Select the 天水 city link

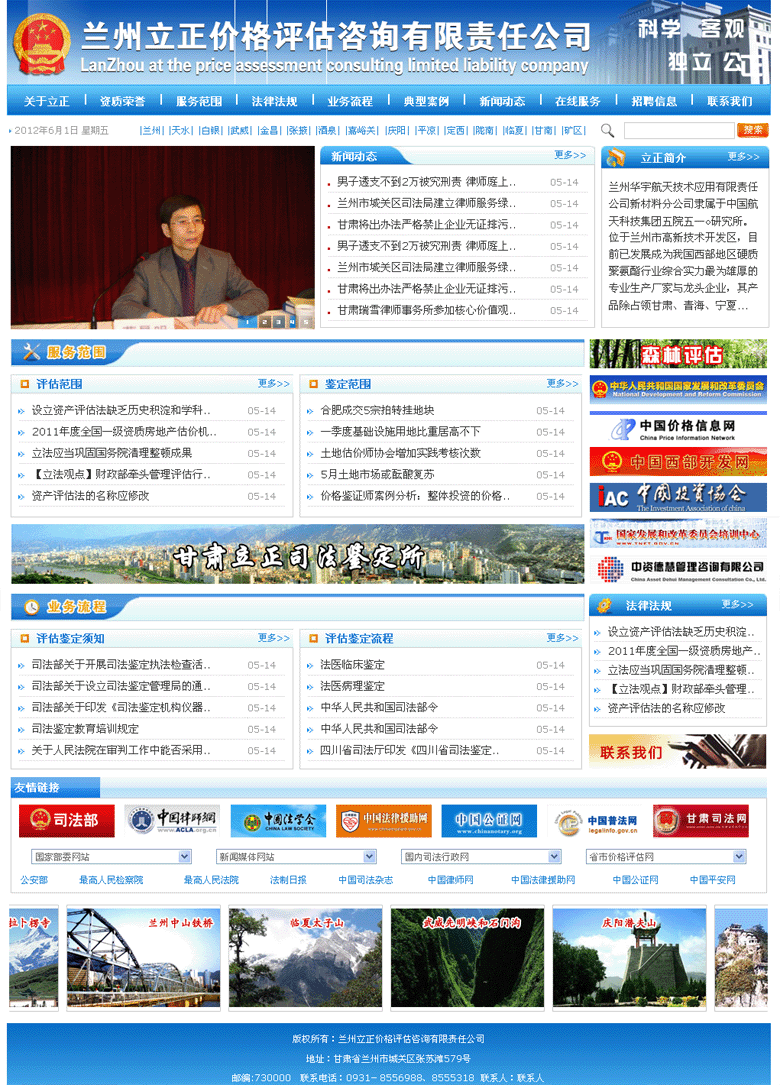180,131
